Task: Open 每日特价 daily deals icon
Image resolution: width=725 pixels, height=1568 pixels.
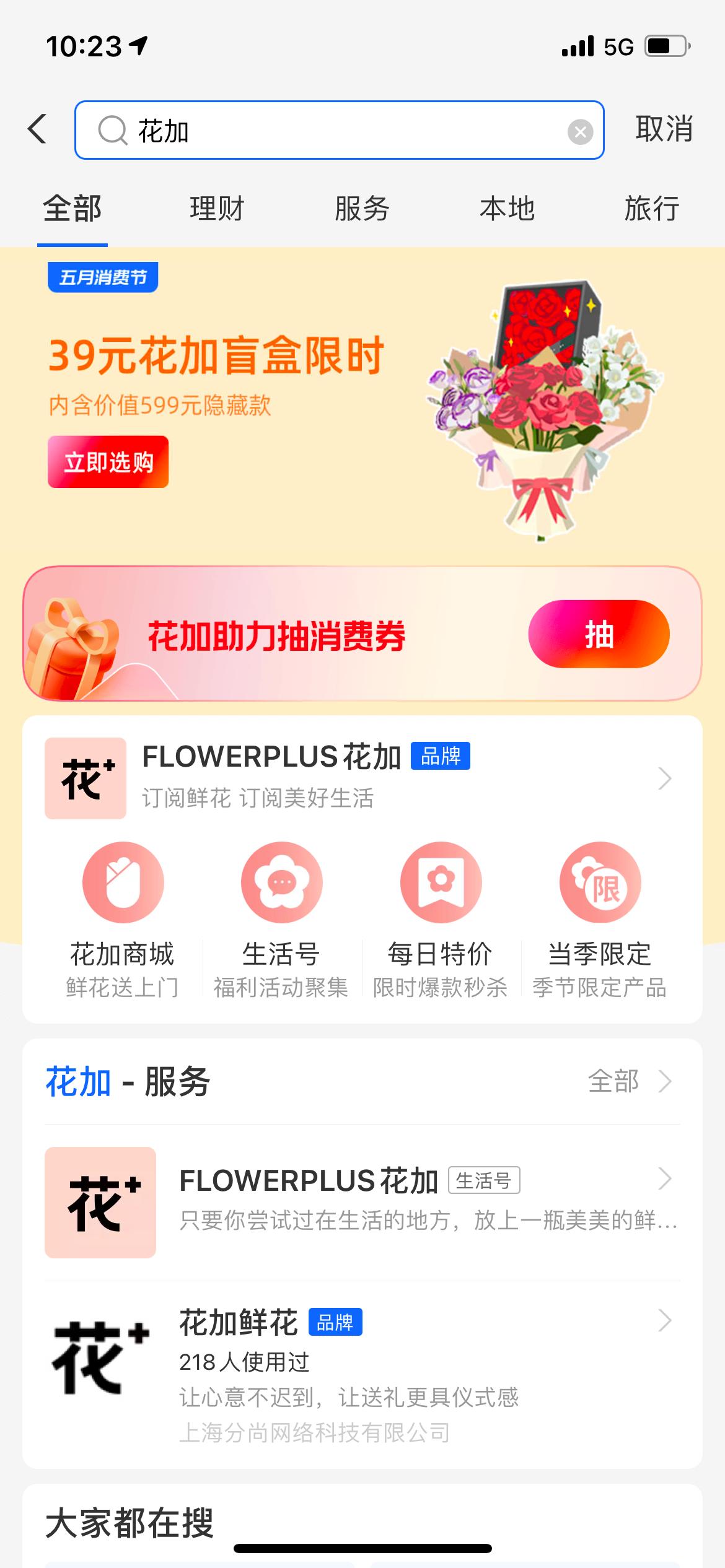Action: click(x=440, y=882)
